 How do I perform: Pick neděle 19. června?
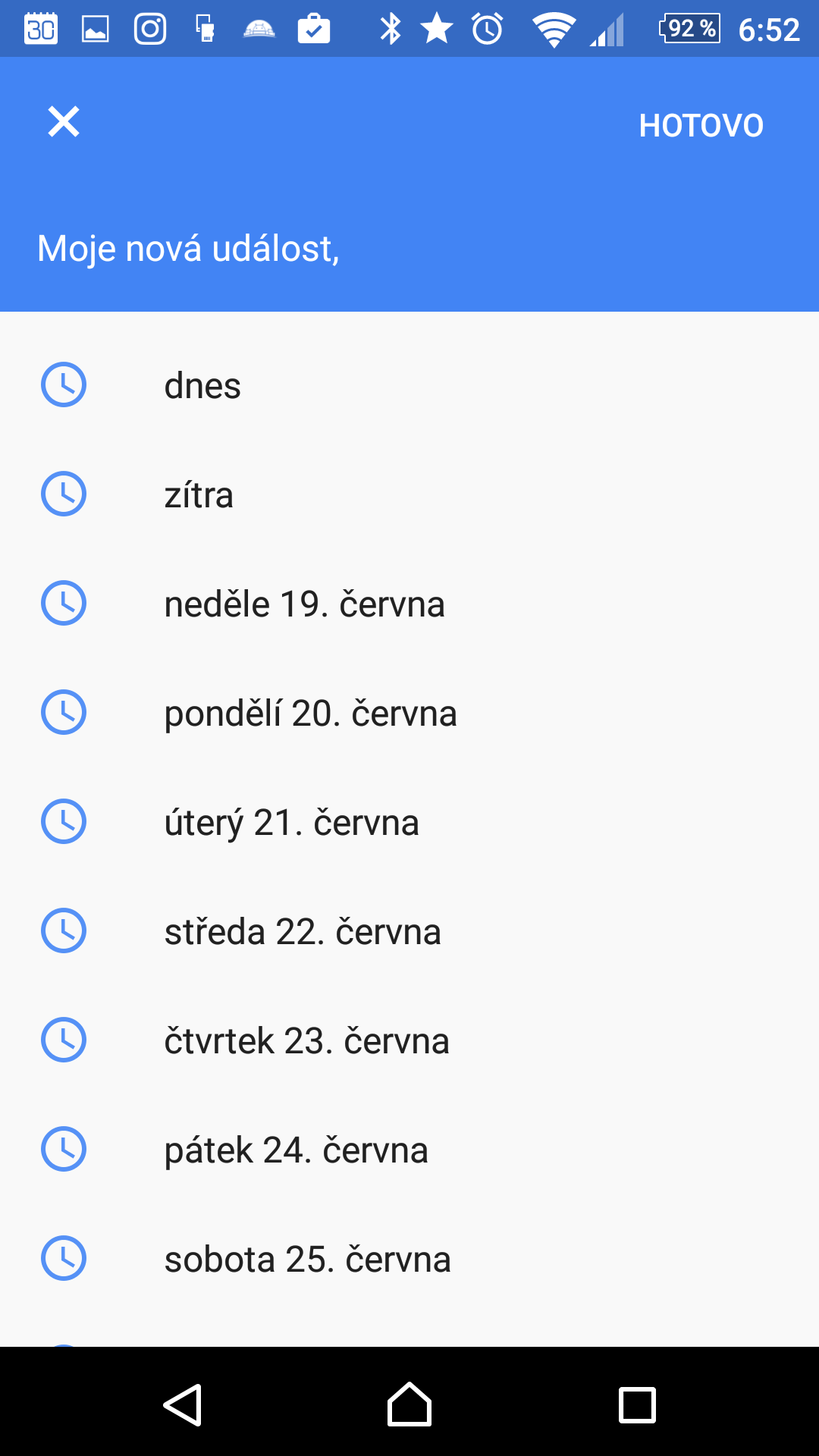click(x=409, y=604)
